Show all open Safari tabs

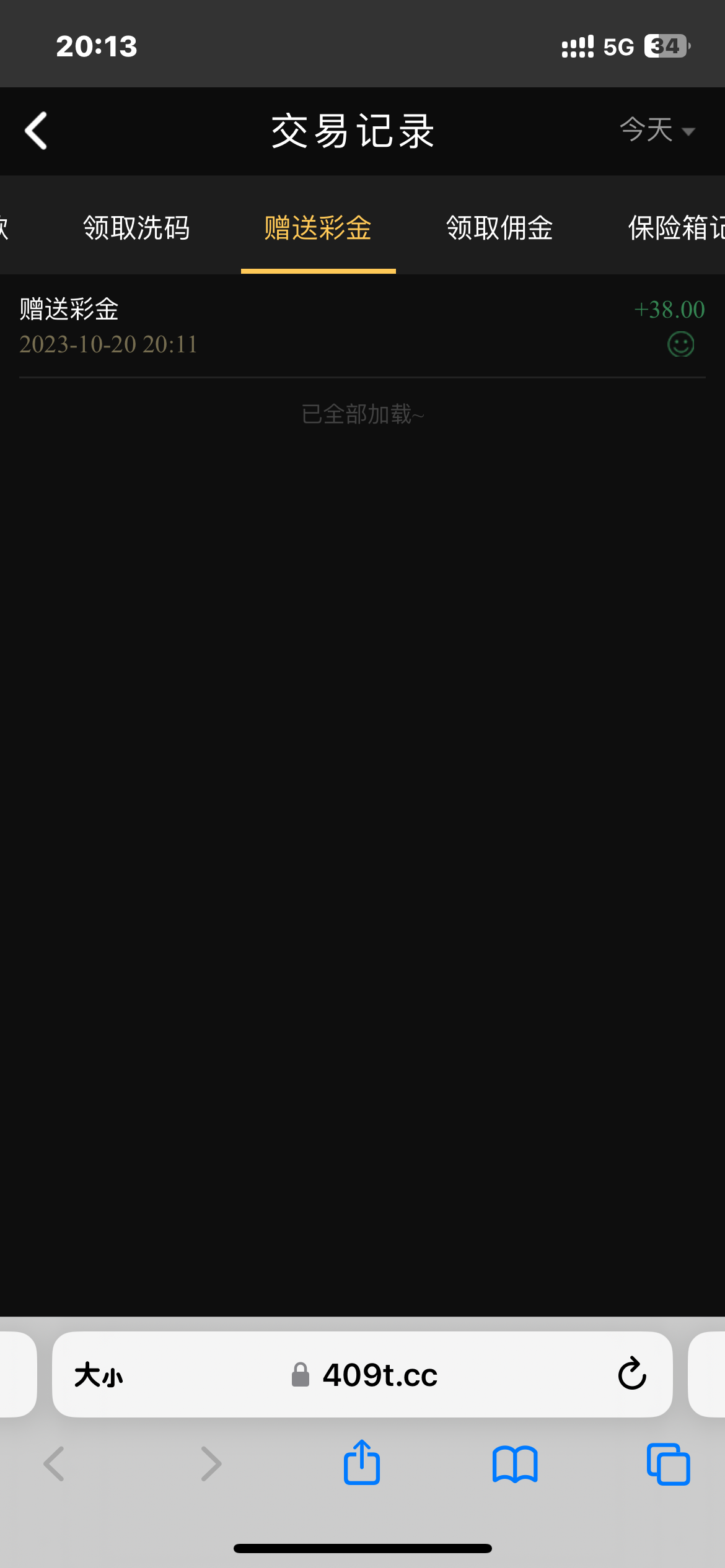(x=668, y=1464)
